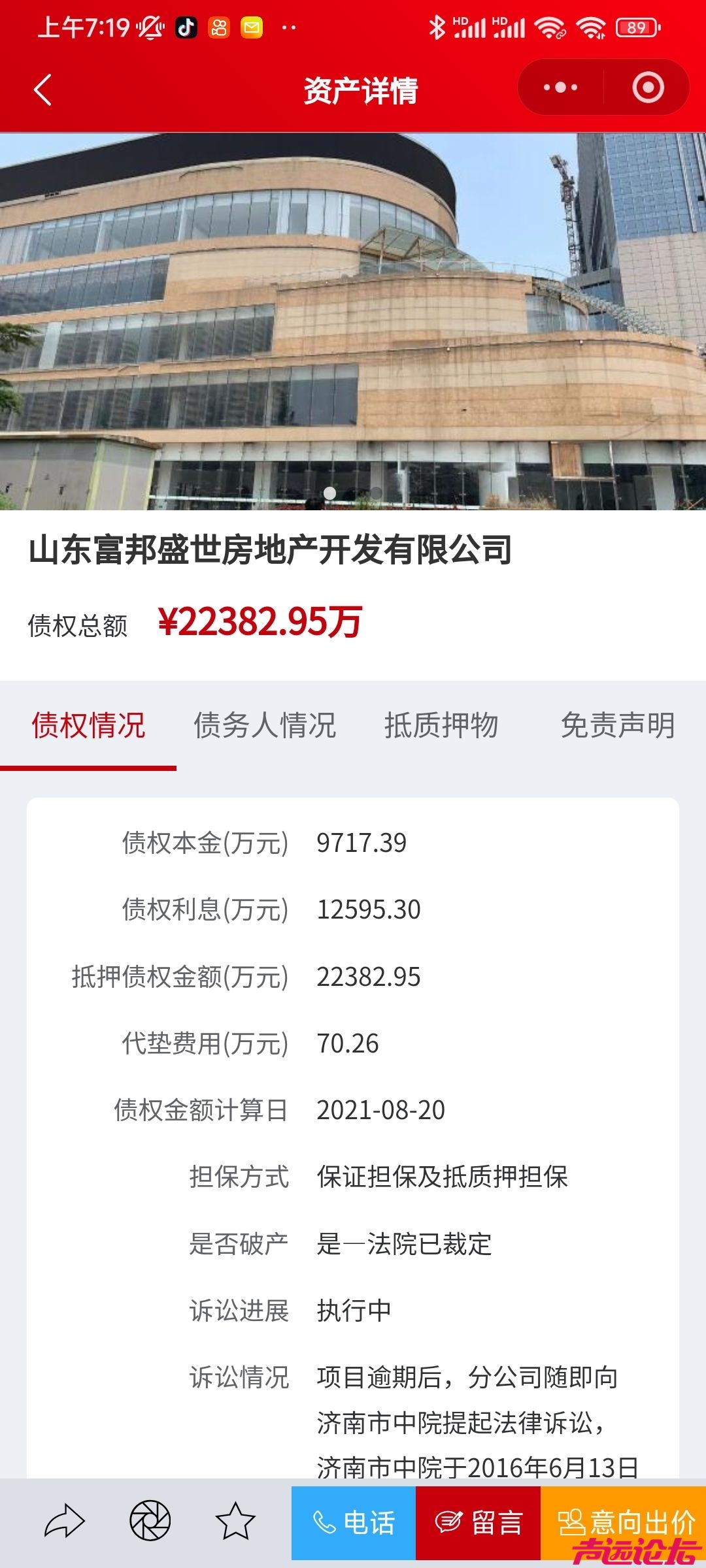The height and width of the screenshot is (1568, 706).
Task: View the 抵质押物 tab
Action: (441, 725)
